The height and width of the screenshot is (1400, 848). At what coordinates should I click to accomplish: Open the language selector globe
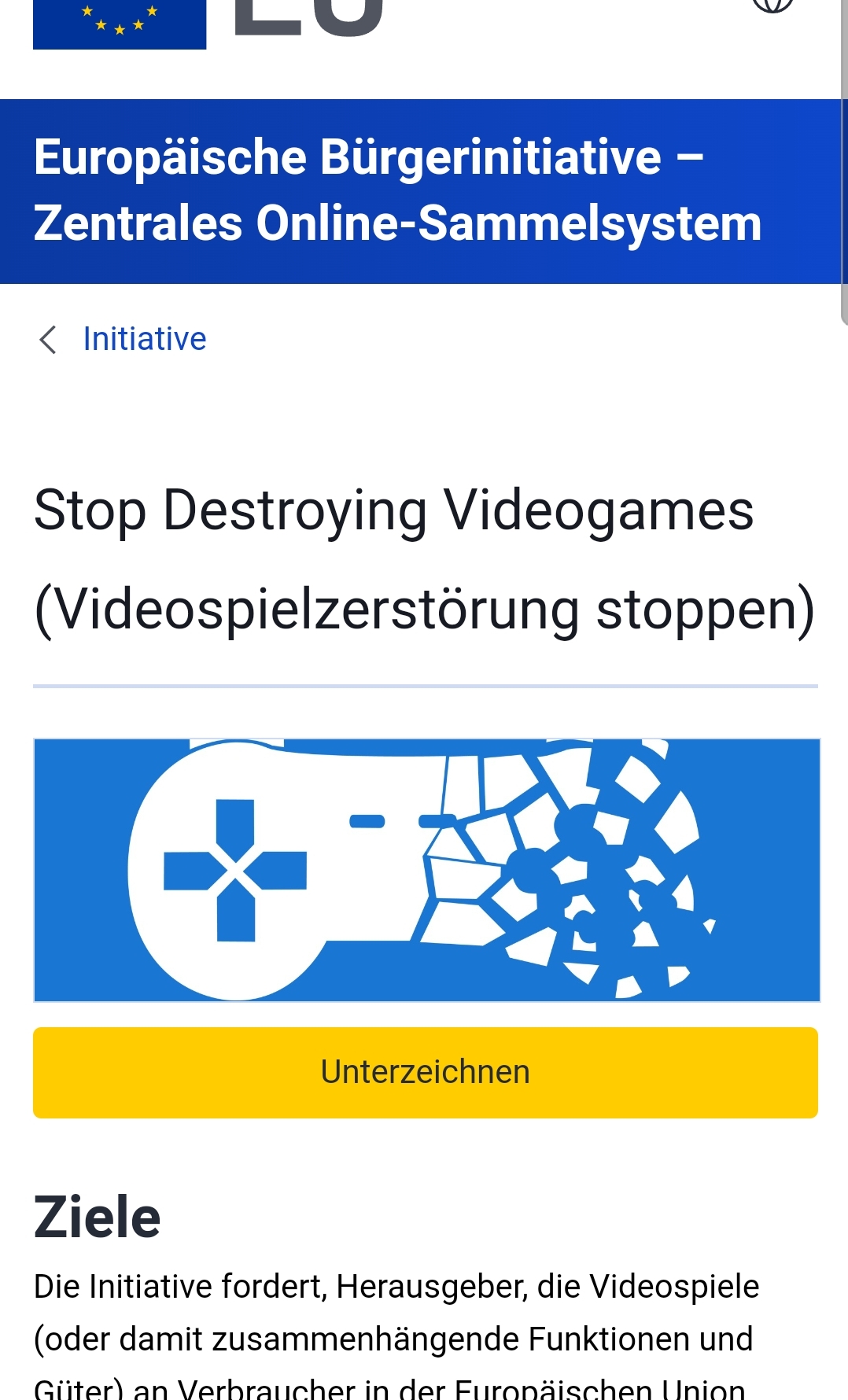click(772, 5)
